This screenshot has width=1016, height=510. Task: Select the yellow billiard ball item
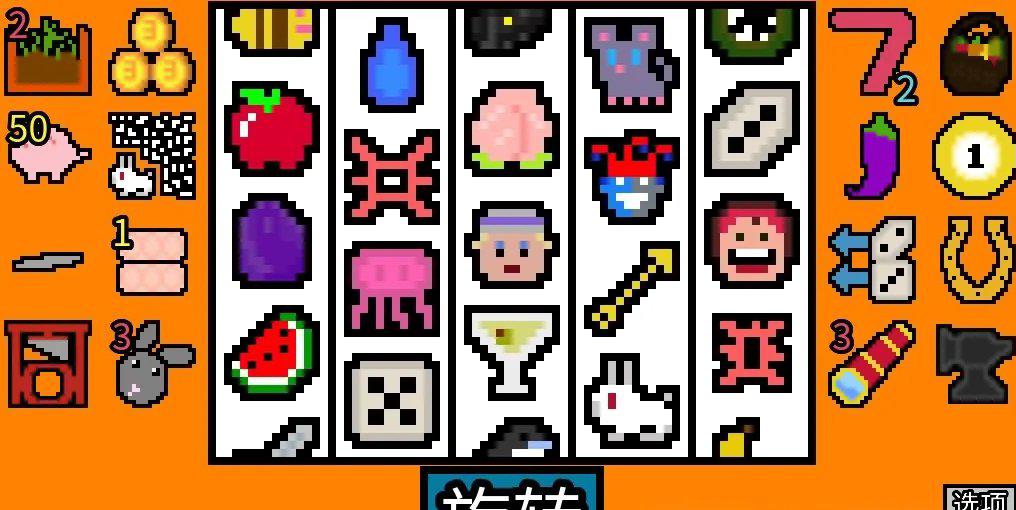pos(975,156)
